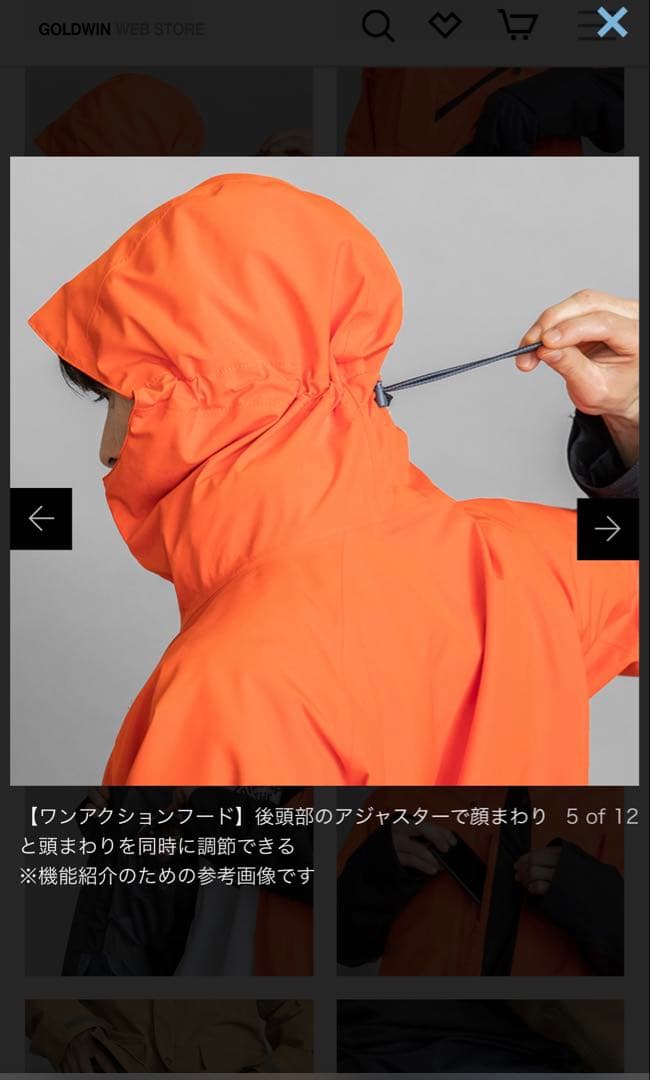The height and width of the screenshot is (1080, 650).
Task: Close the image lightbox
Action: pyautogui.click(x=612, y=22)
